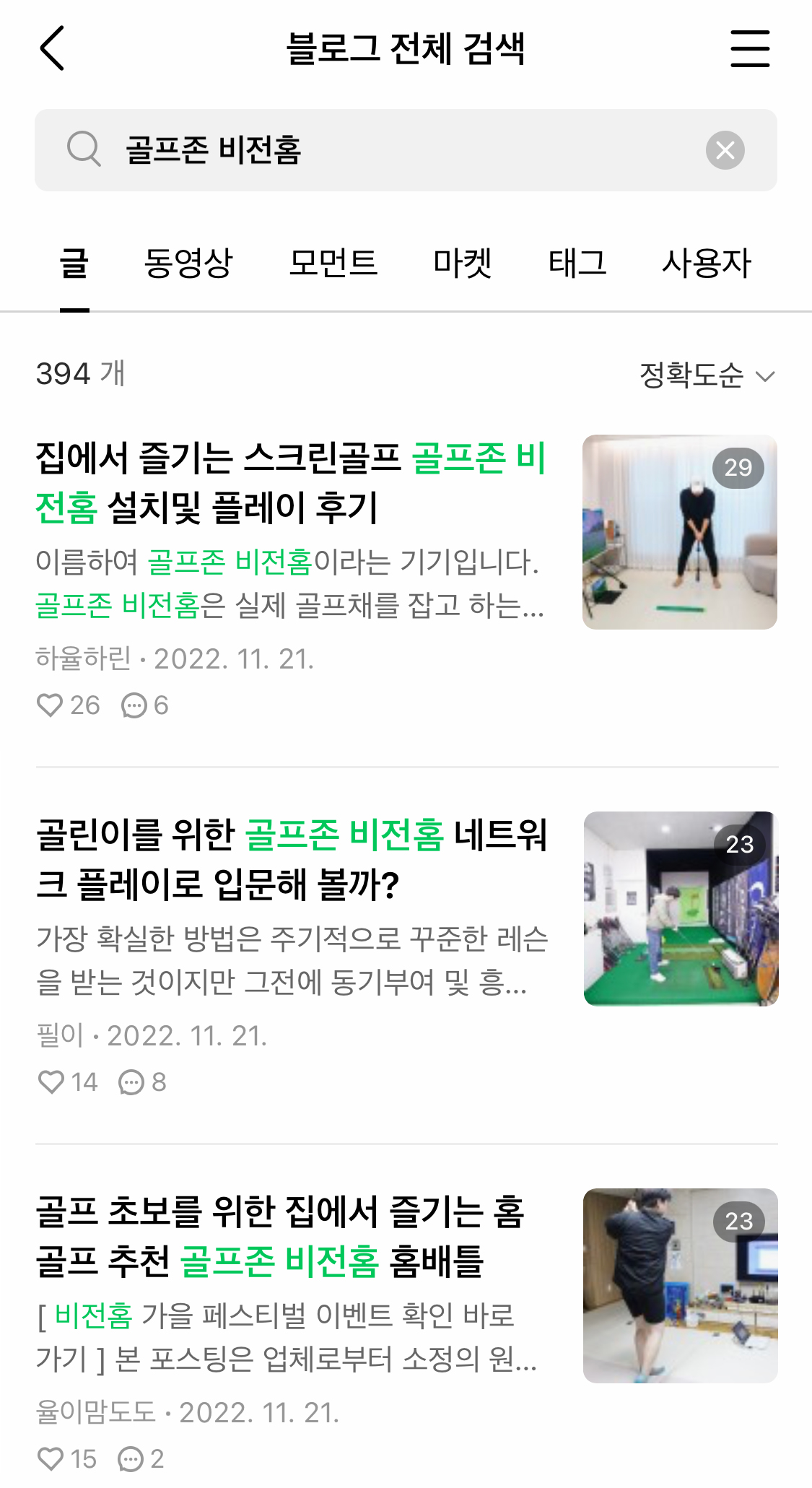Screen dimensions: 812x1488
Task: Switch to the 동영상 tab
Action: point(188,263)
